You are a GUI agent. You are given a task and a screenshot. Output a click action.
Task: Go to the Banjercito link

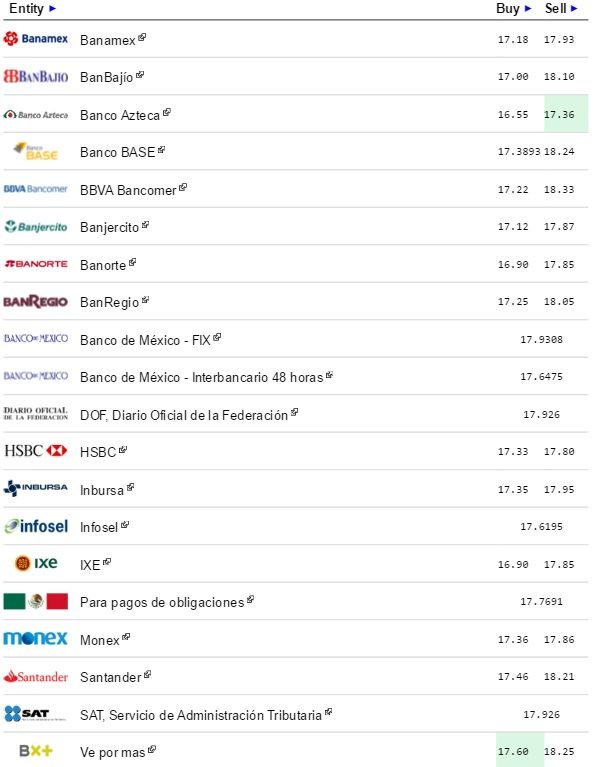tap(110, 227)
